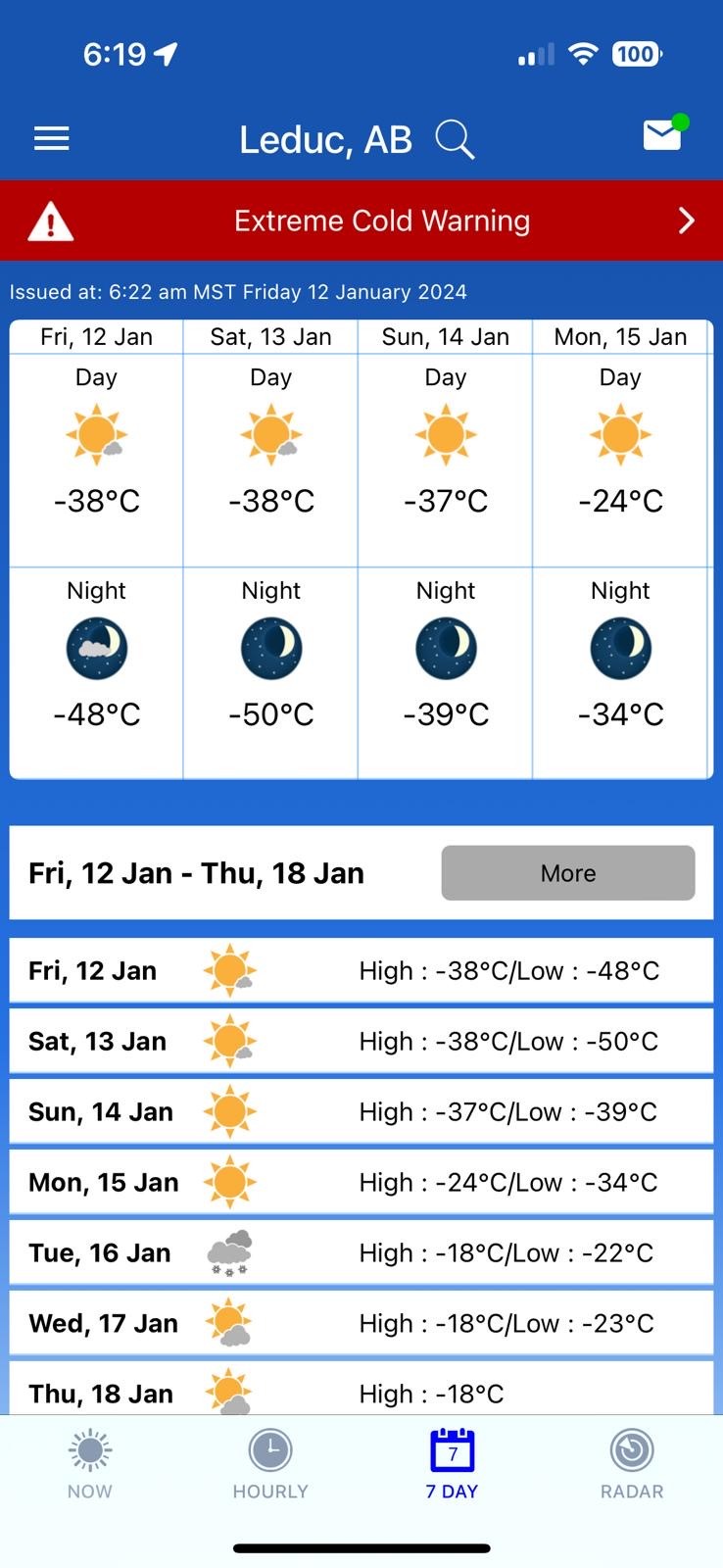Search for another location
723x1568 pixels.
pos(455,140)
